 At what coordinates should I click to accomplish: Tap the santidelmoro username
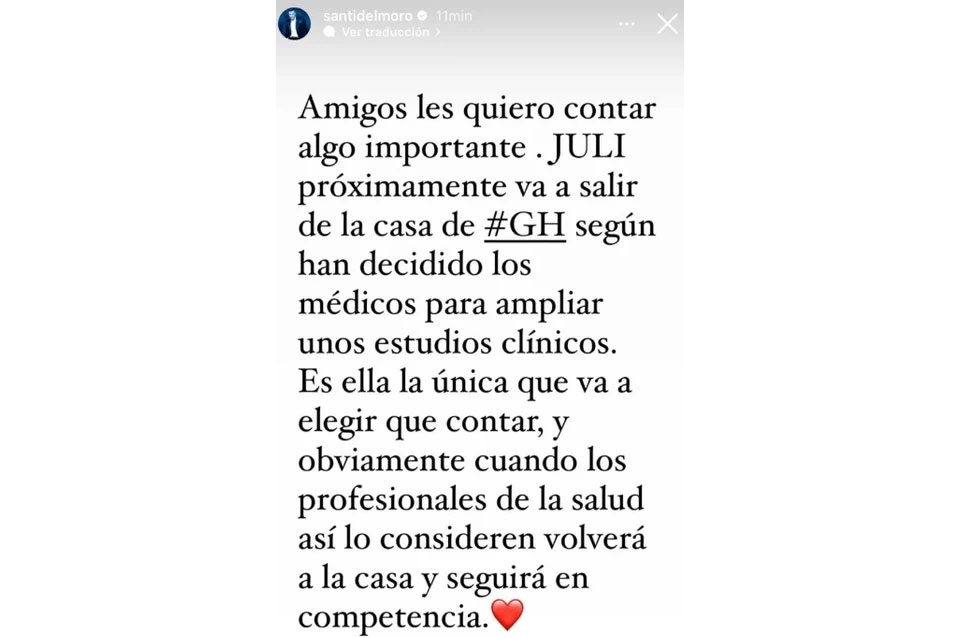(x=359, y=16)
